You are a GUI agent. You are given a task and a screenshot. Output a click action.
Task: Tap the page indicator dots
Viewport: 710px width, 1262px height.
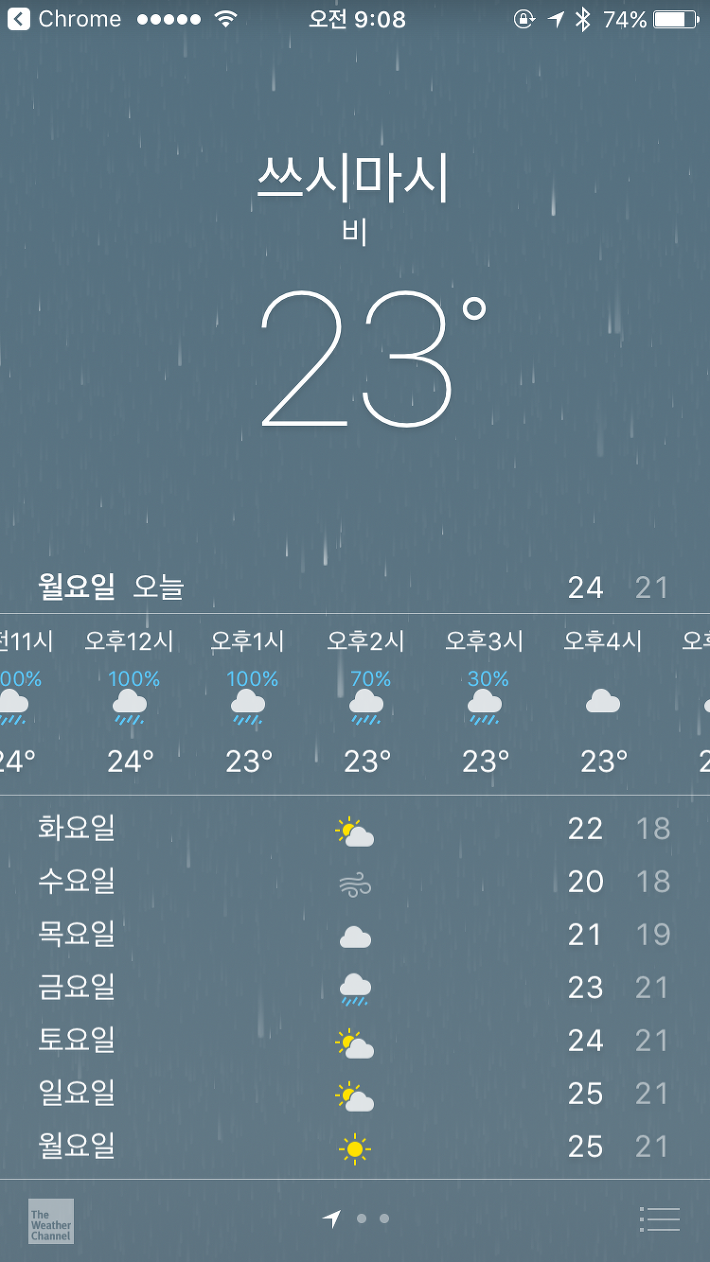point(356,1218)
